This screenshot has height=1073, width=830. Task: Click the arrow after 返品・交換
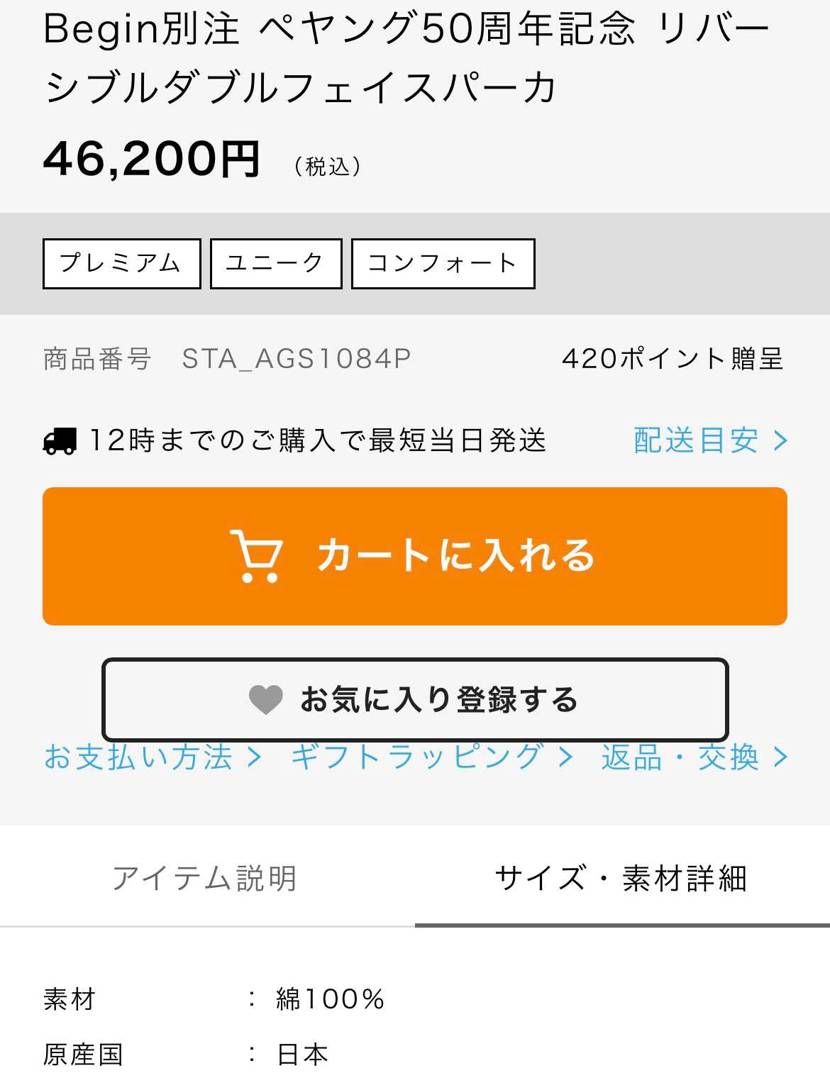coord(780,758)
